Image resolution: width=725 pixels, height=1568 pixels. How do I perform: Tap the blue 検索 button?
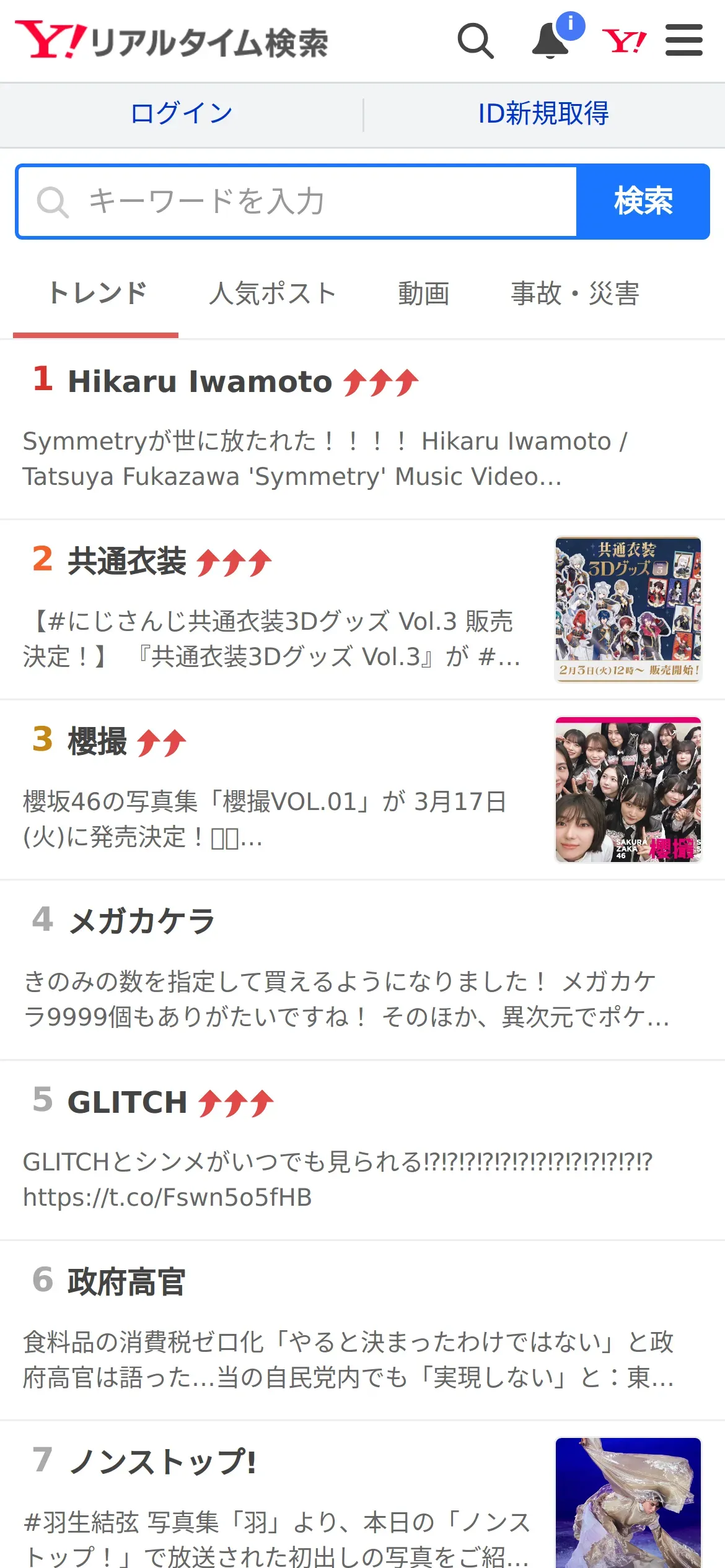(x=643, y=201)
